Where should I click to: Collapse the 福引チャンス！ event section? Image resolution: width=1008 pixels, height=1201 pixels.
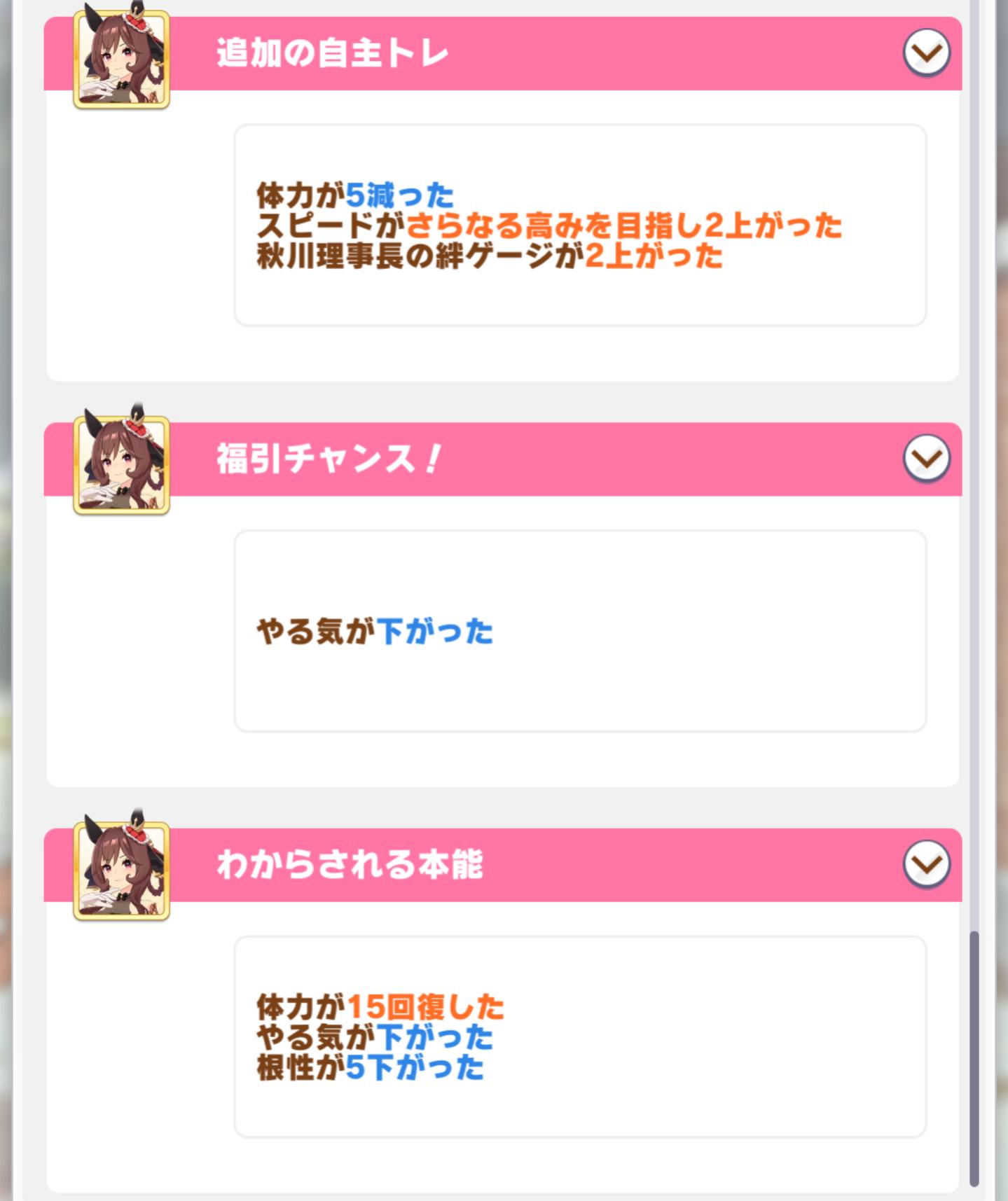point(926,458)
